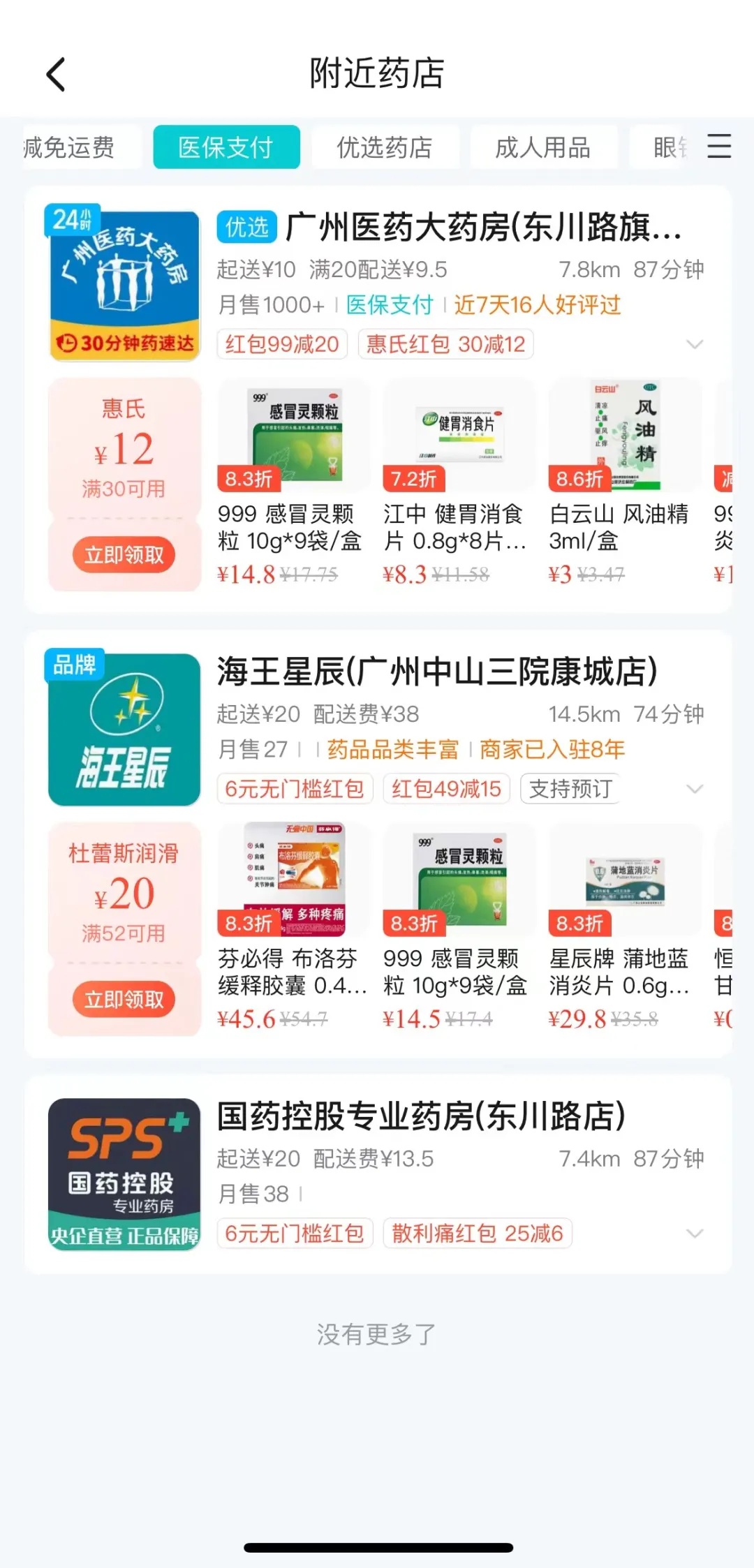Viewport: 754px width, 1568px height.
Task: Select the 减免运费 filter chip
Action: point(77,147)
